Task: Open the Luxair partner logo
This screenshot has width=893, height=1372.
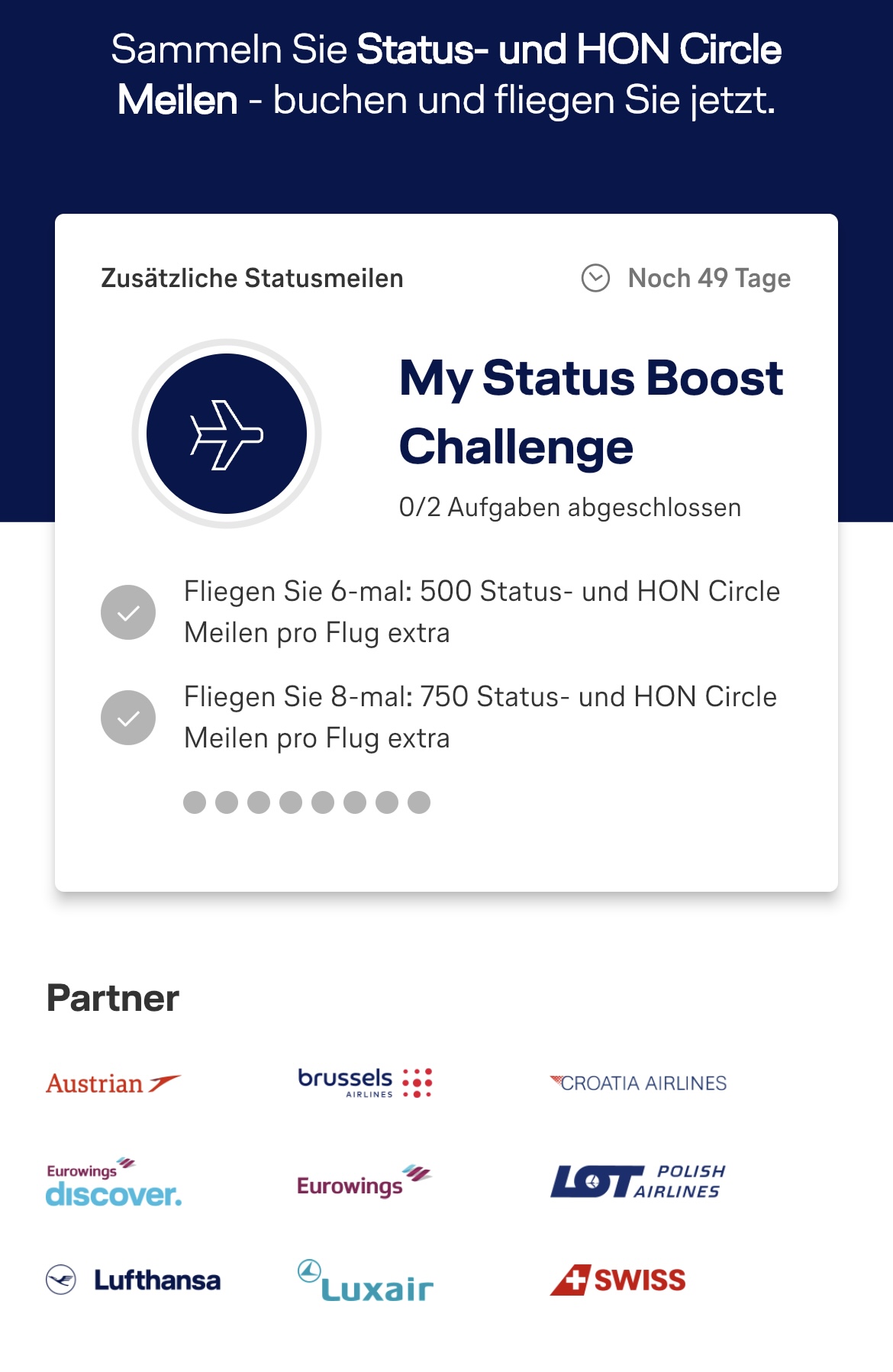Action: coord(365,1281)
